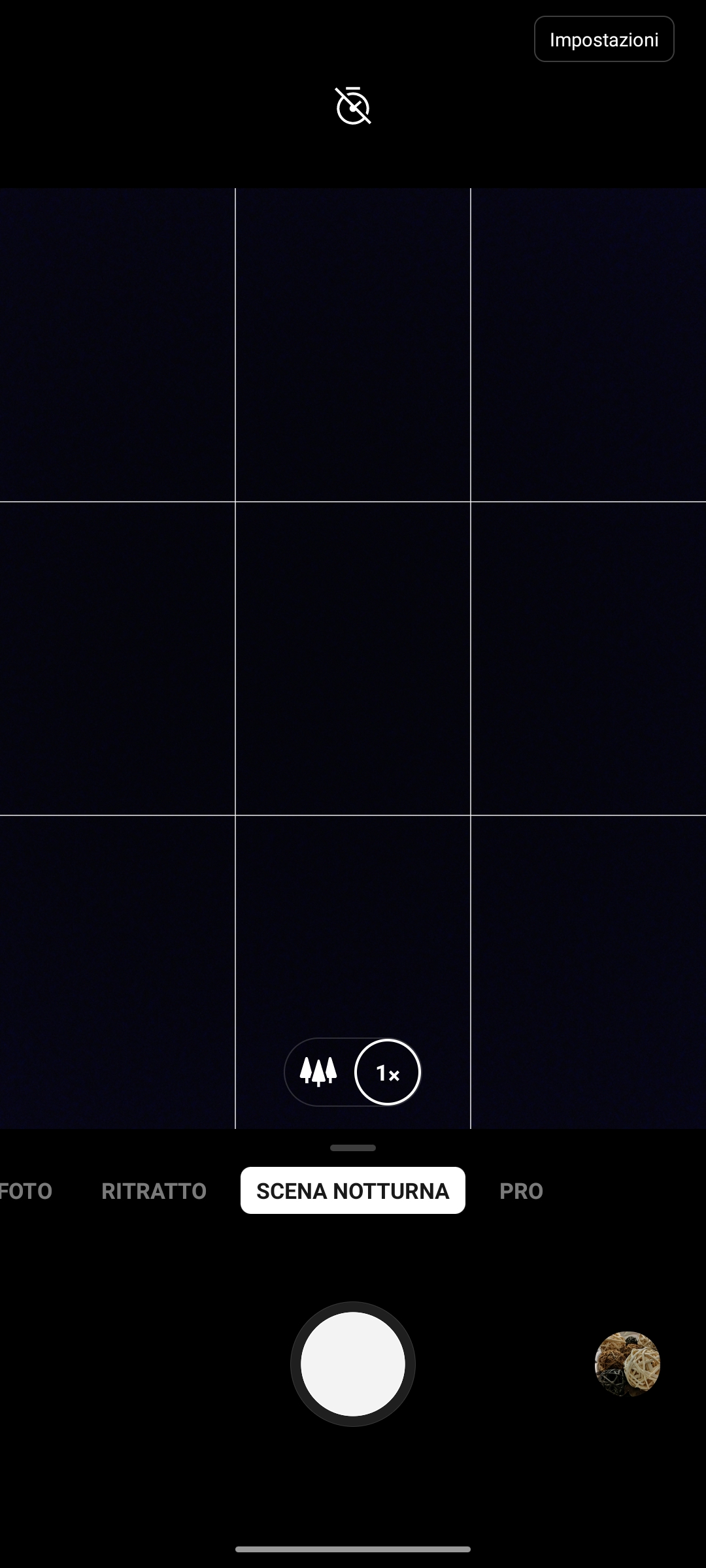Expand the handle above the mode bar
Image resolution: width=706 pixels, height=1568 pixels.
click(x=352, y=1148)
